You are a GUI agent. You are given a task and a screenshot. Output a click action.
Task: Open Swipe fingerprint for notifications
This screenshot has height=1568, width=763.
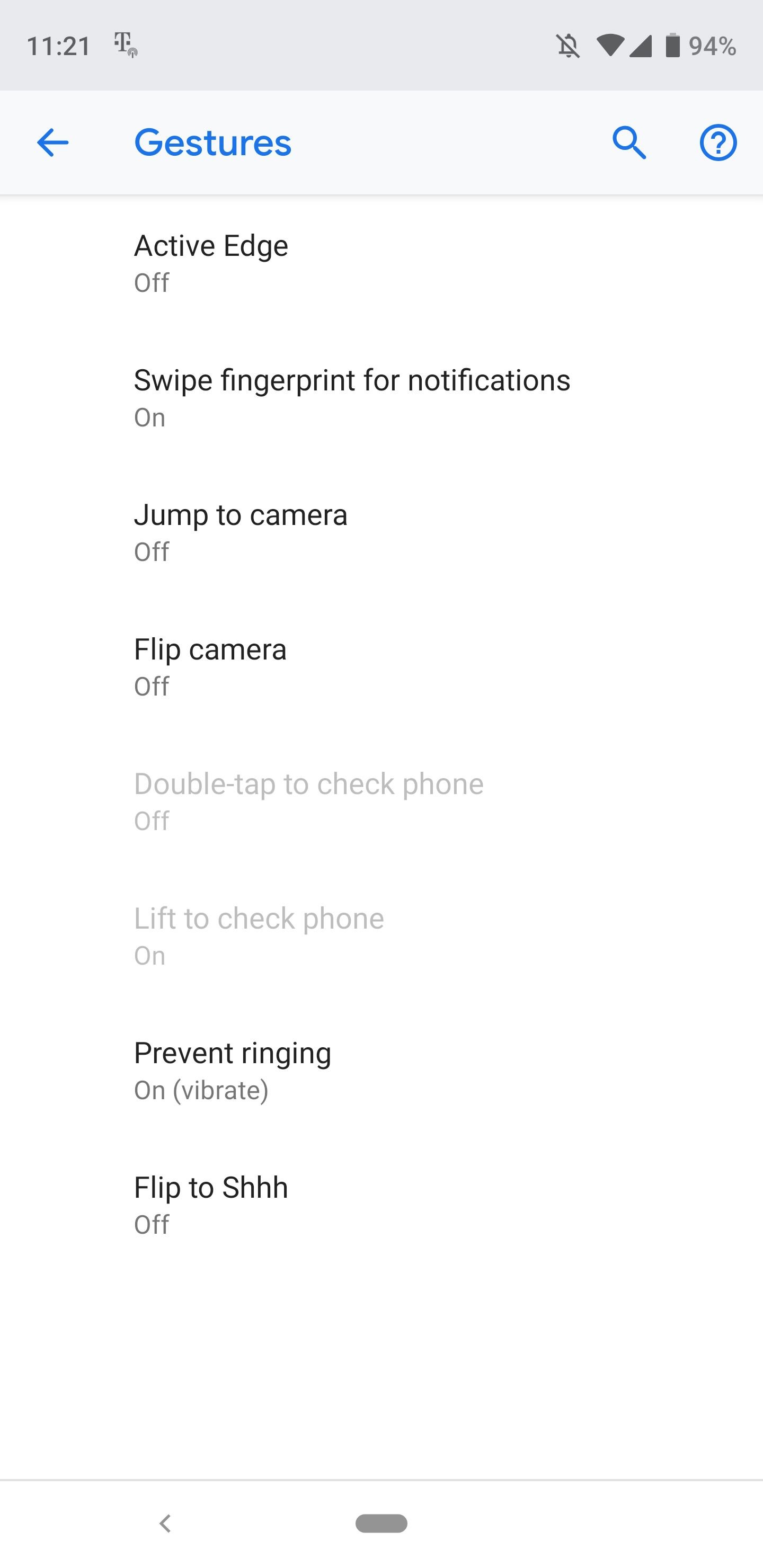coord(381,398)
